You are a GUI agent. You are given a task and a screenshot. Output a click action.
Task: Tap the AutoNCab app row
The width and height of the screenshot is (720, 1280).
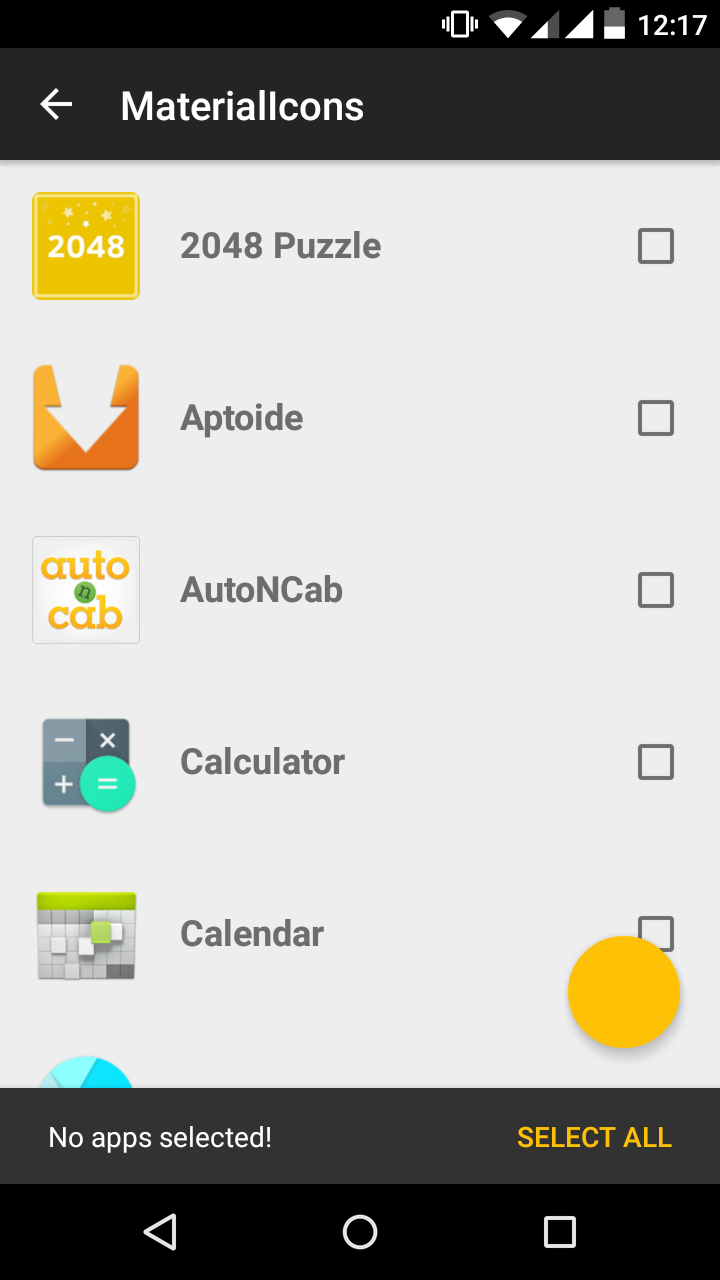[261, 590]
